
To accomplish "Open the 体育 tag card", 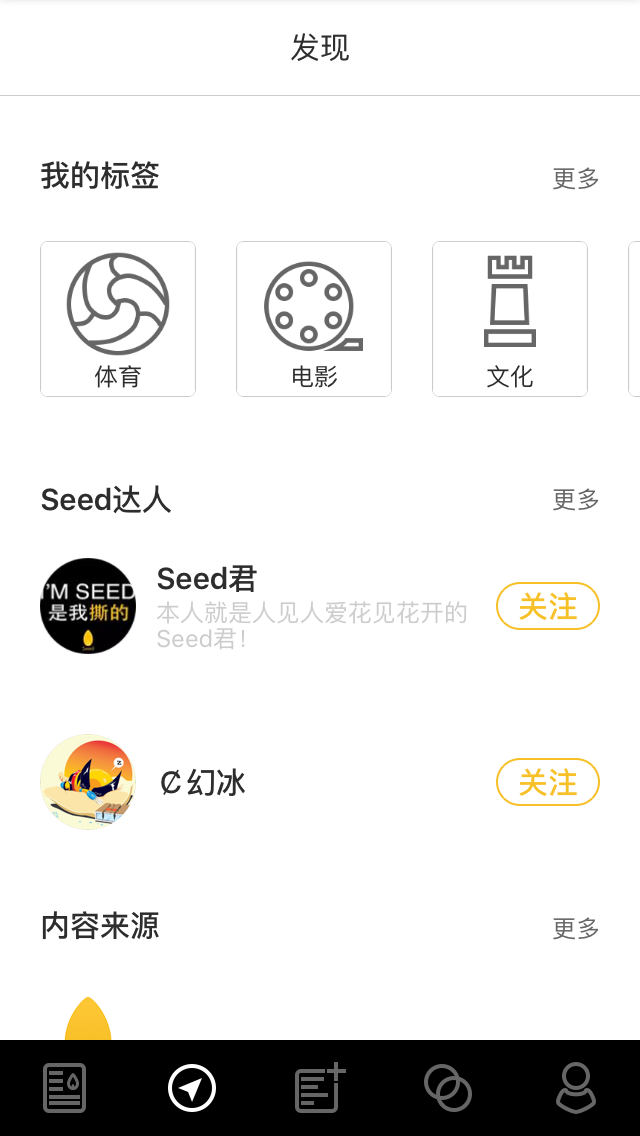I will [118, 319].
